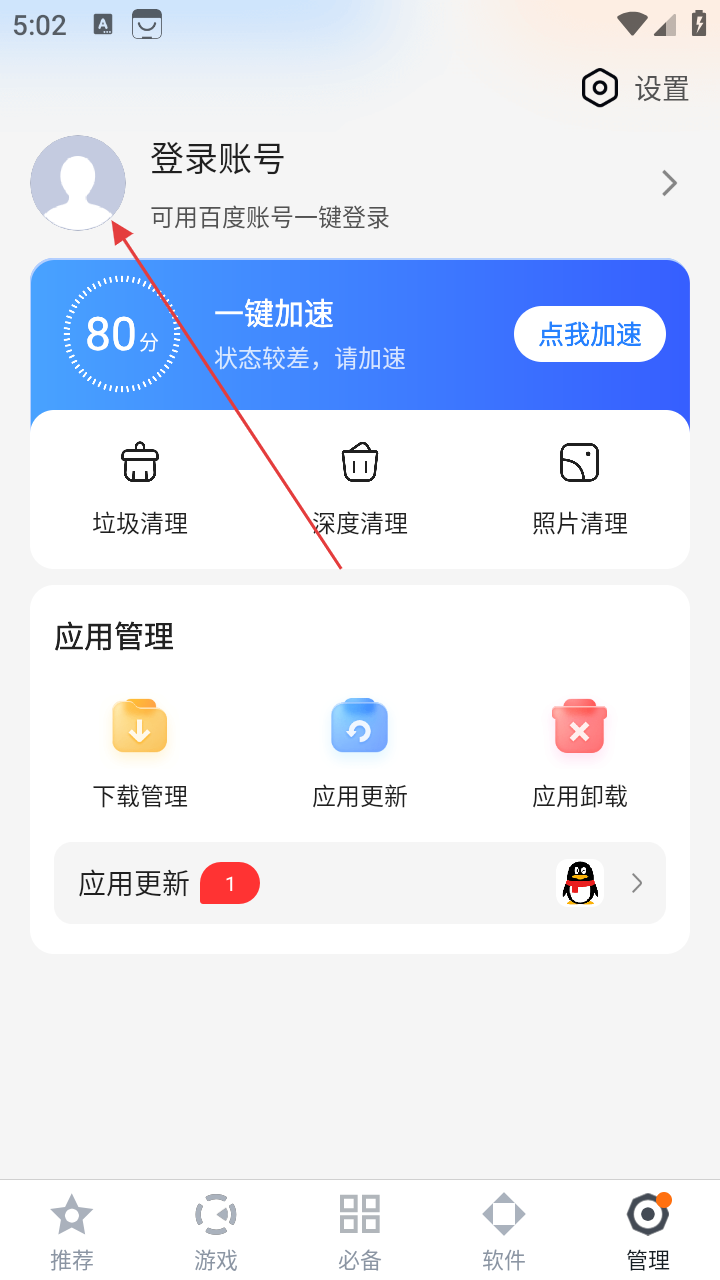This screenshot has width=720, height=1280.
Task: Switch to the 必备 tab
Action: point(360,1230)
